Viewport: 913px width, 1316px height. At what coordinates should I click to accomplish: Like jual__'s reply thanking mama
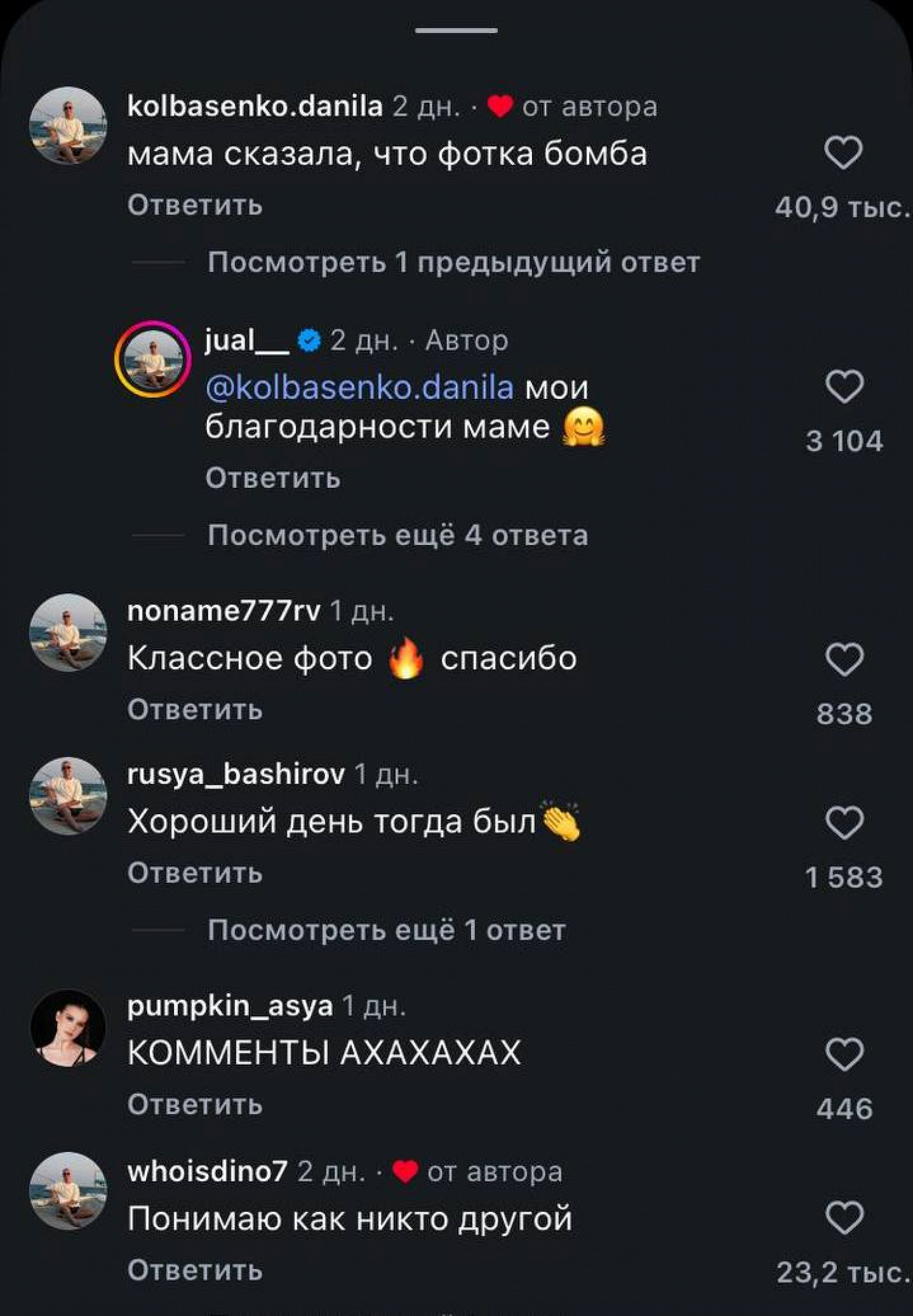(x=844, y=386)
